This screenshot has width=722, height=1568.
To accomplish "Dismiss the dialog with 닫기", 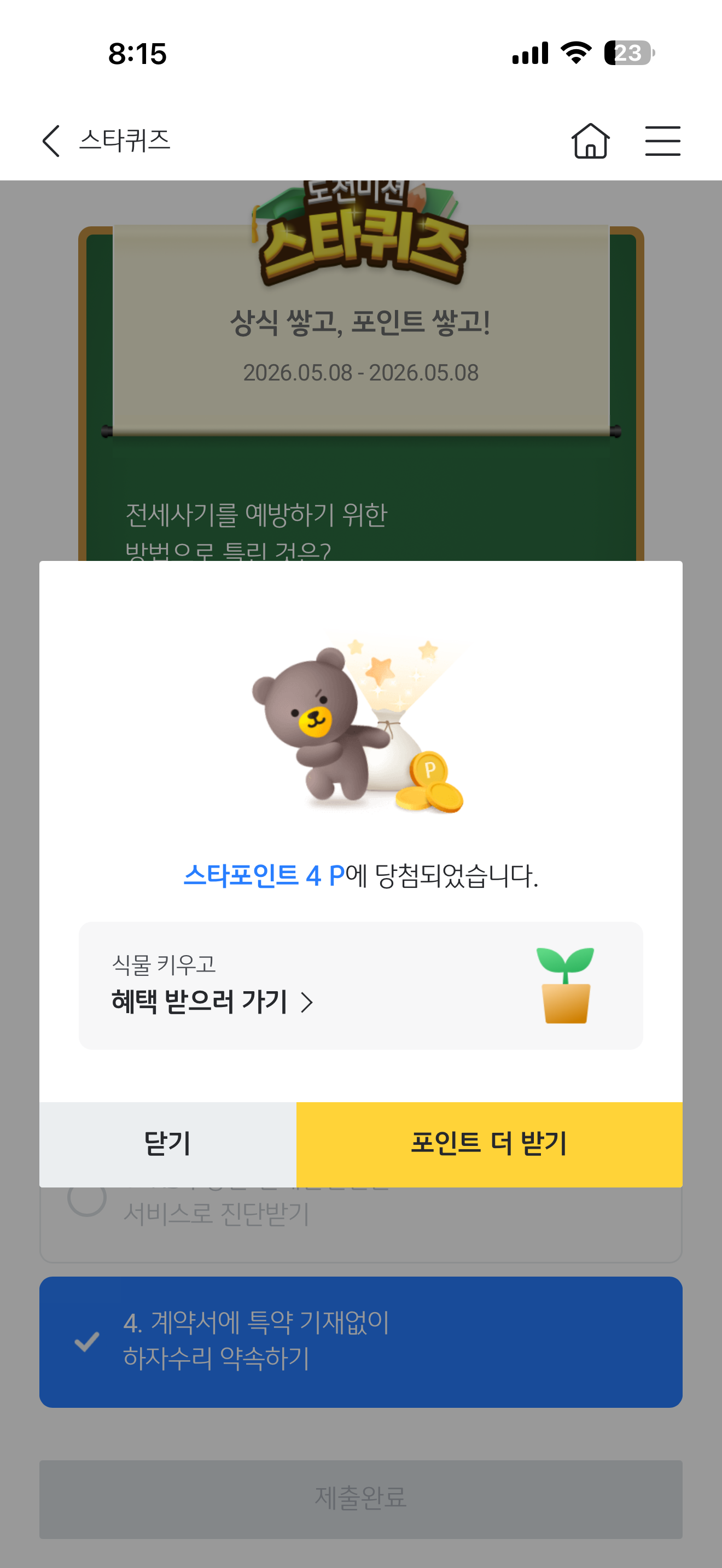I will click(x=168, y=1144).
